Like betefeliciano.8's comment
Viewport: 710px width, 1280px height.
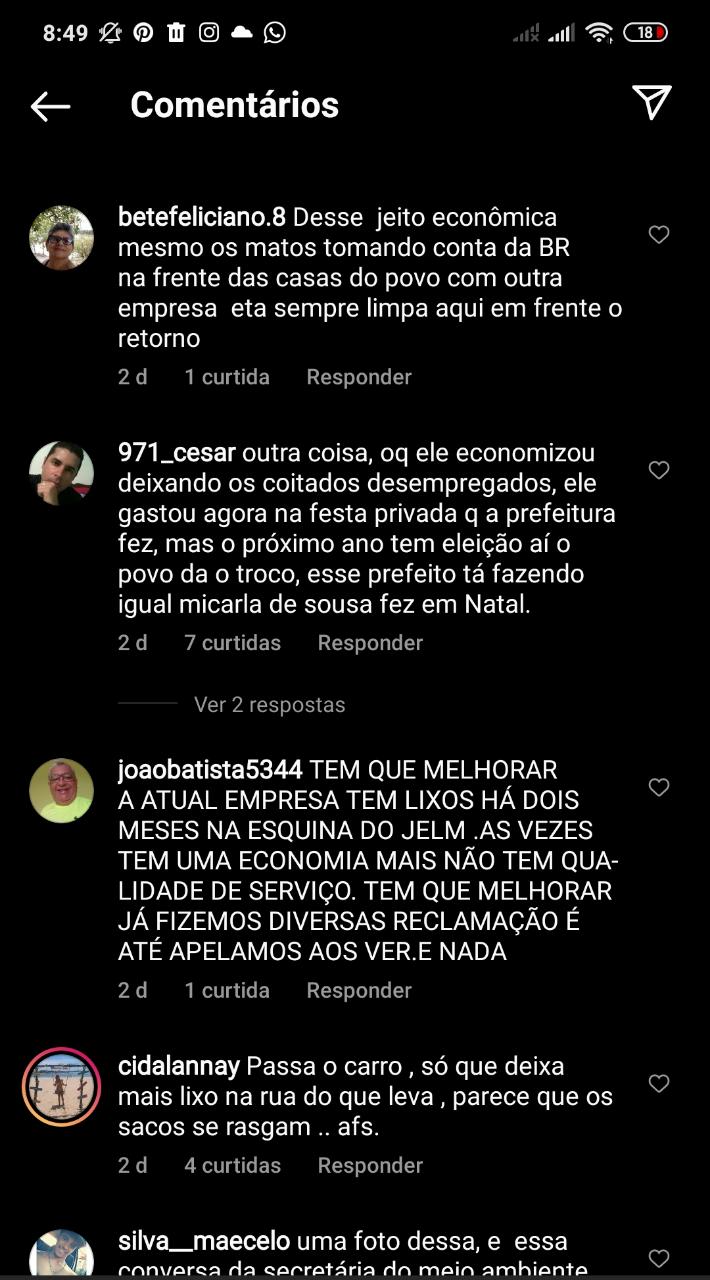tap(659, 235)
